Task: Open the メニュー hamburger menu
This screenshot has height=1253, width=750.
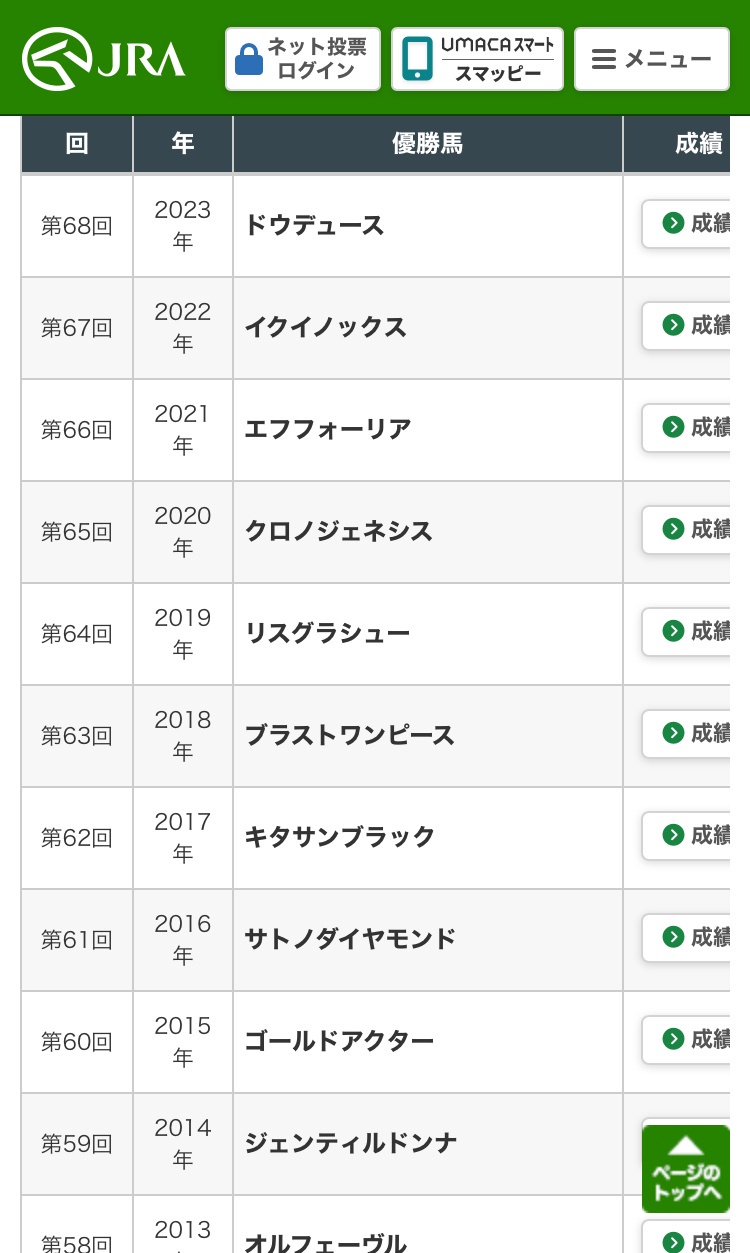Action: [652, 59]
